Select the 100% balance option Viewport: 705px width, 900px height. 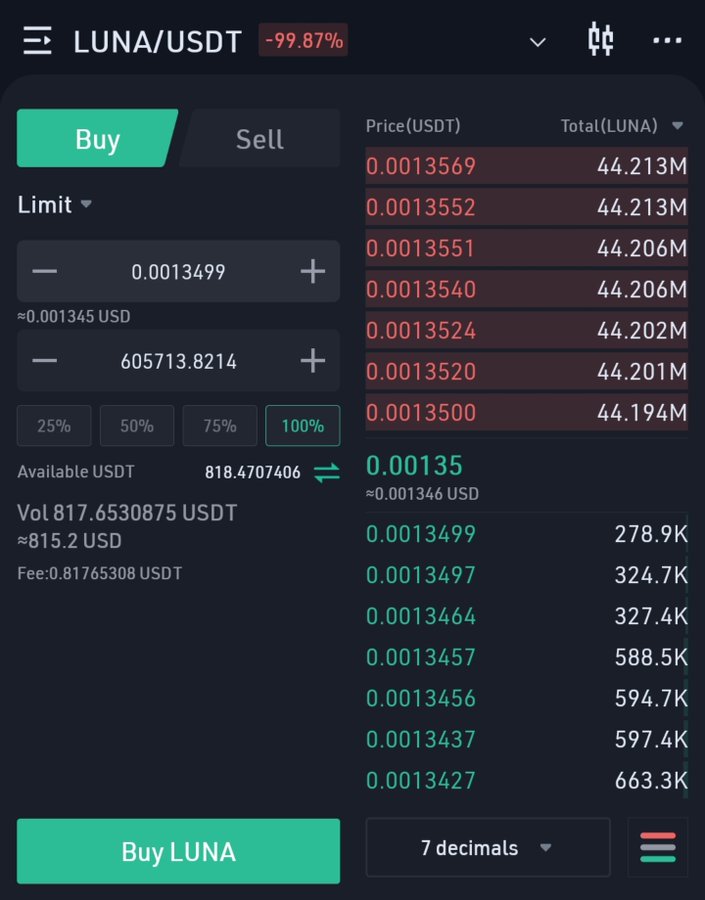302,426
